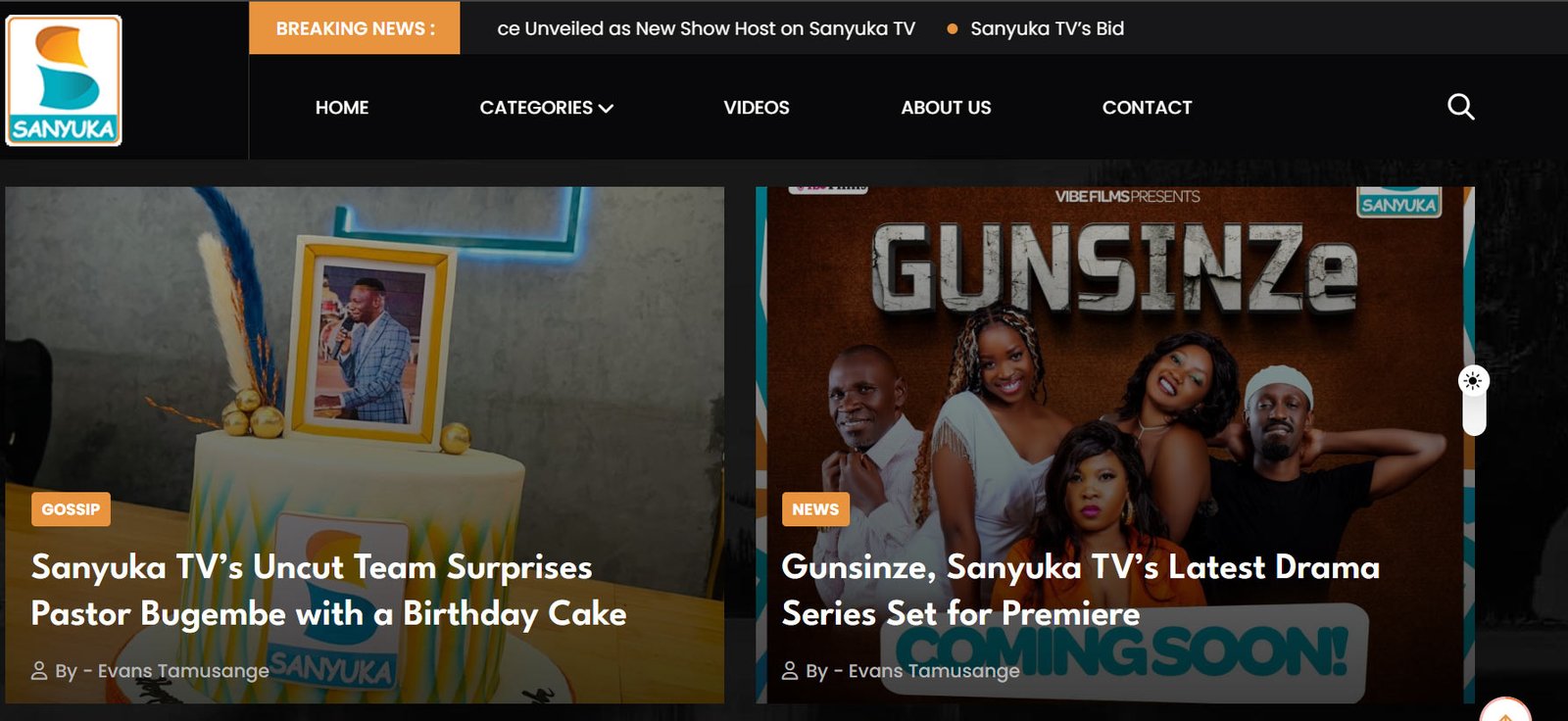
Task: Go to the Home page
Action: pos(342,108)
